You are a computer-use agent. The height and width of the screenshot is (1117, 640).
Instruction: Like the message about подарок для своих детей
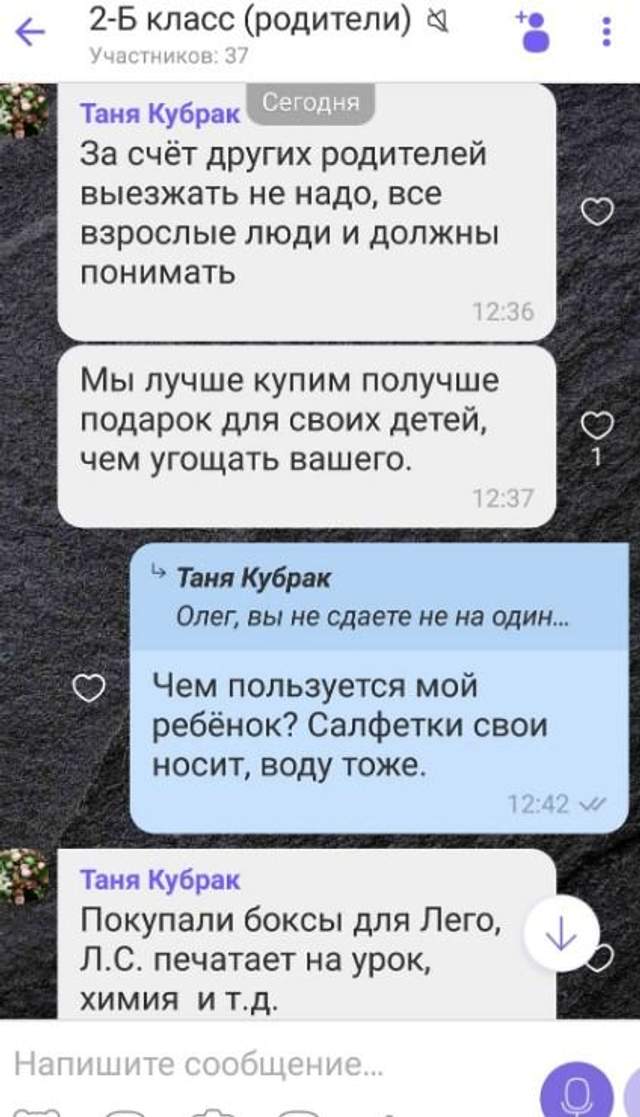pyautogui.click(x=597, y=427)
